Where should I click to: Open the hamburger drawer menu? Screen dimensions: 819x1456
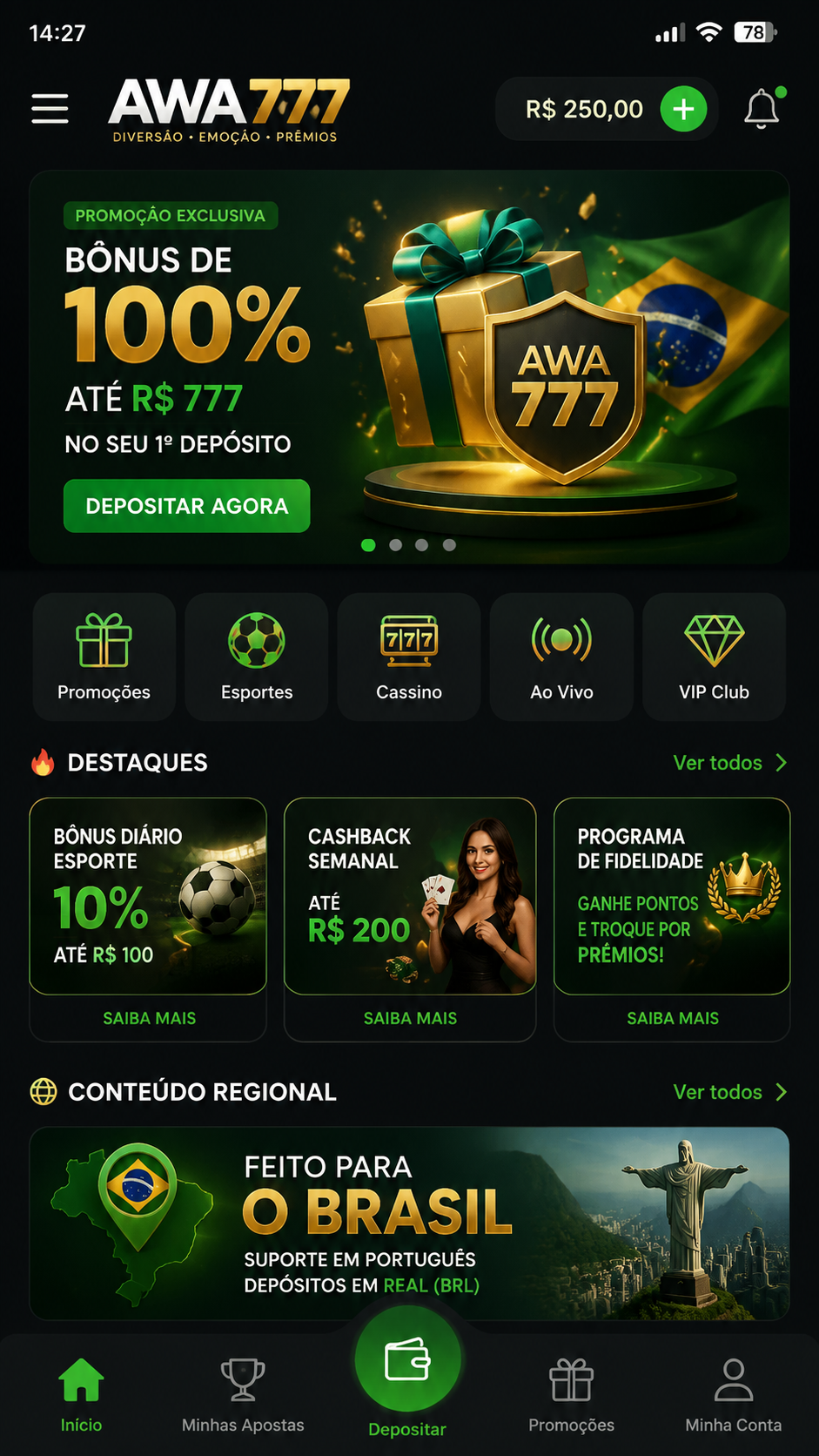pyautogui.click(x=50, y=109)
